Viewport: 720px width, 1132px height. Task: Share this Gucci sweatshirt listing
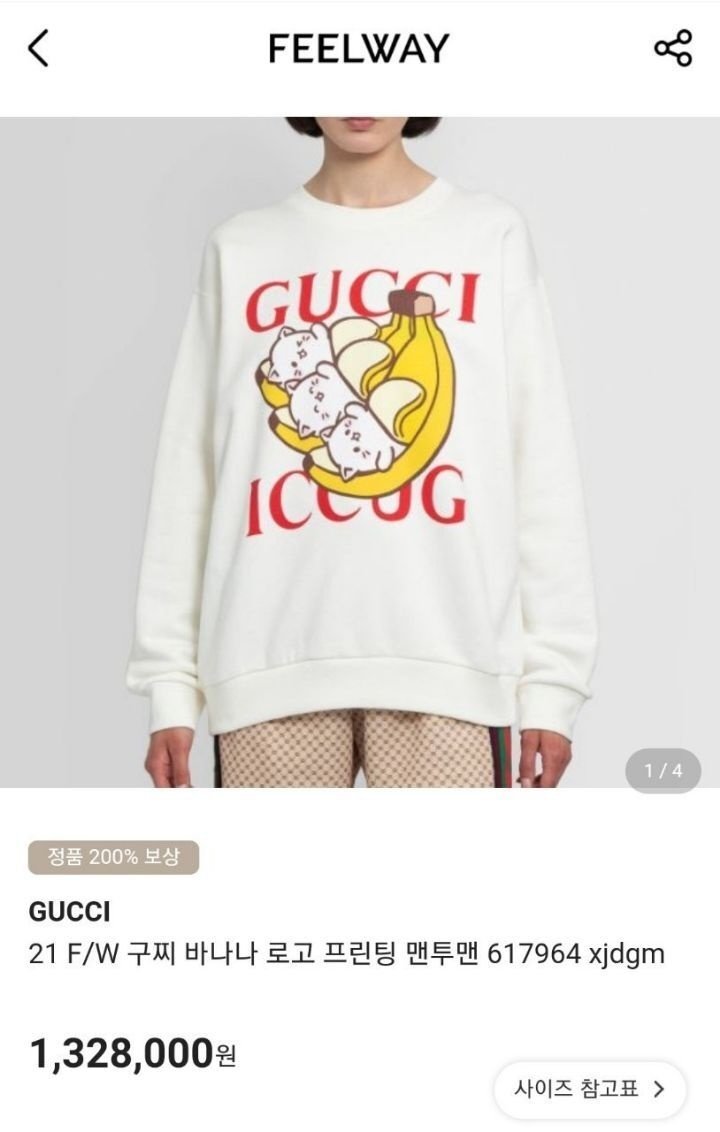point(672,48)
